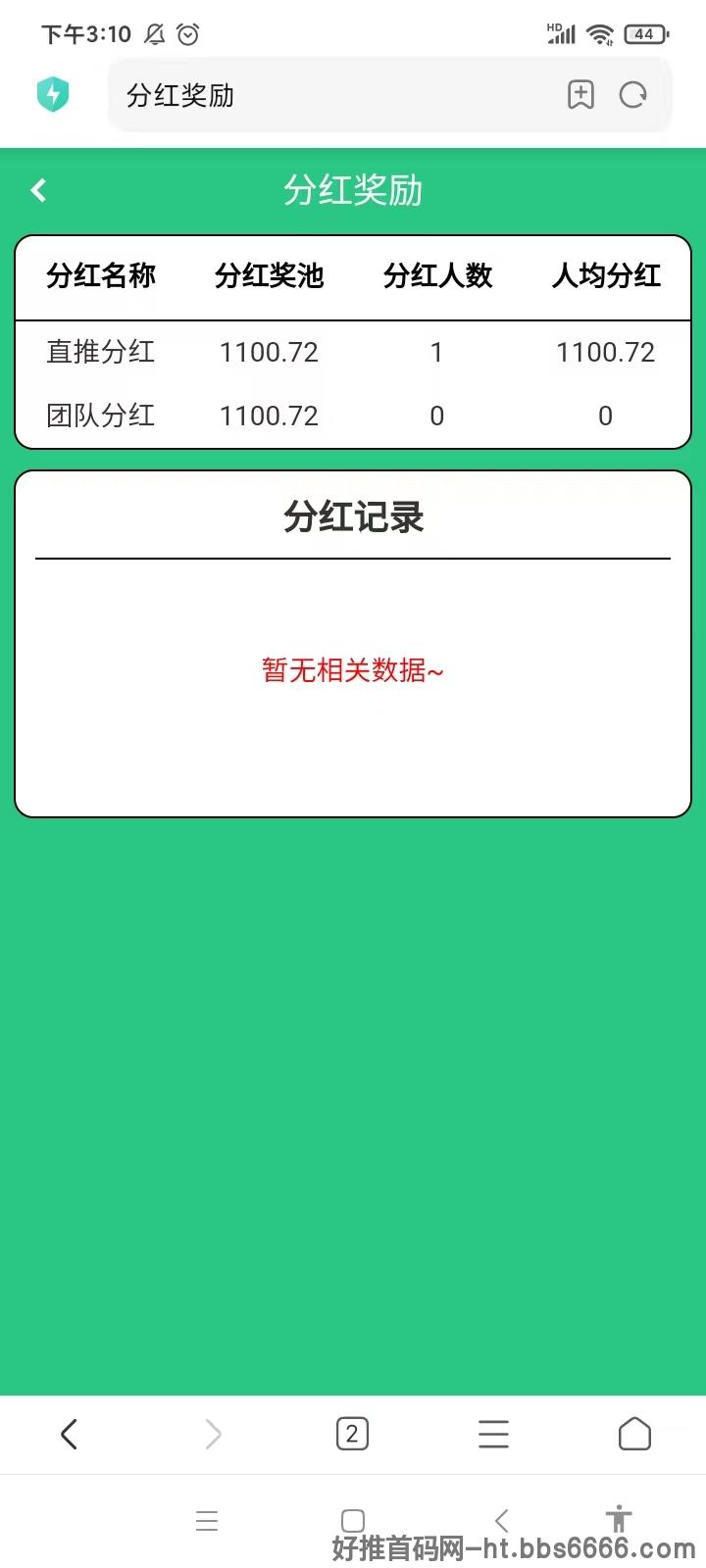
Task: Go back using the 分红奖励 header arrow
Action: (39, 190)
